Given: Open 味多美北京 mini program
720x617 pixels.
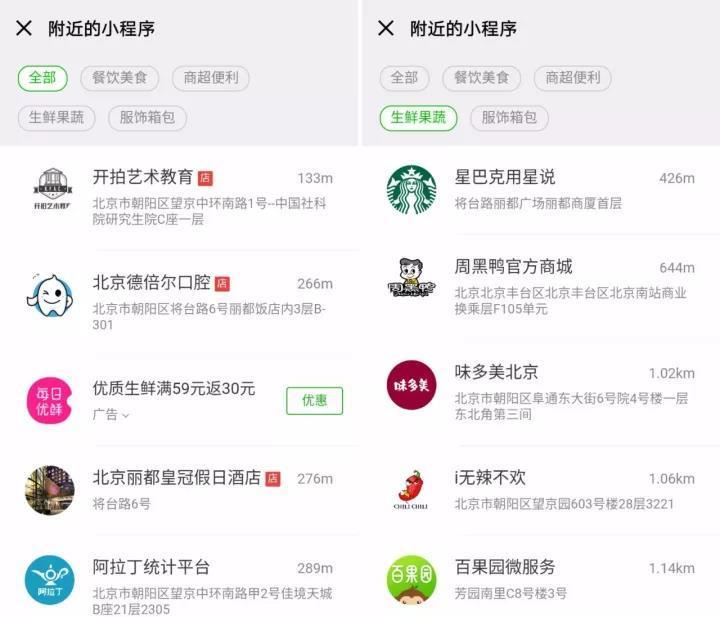Looking at the screenshot, I should (x=496, y=372).
